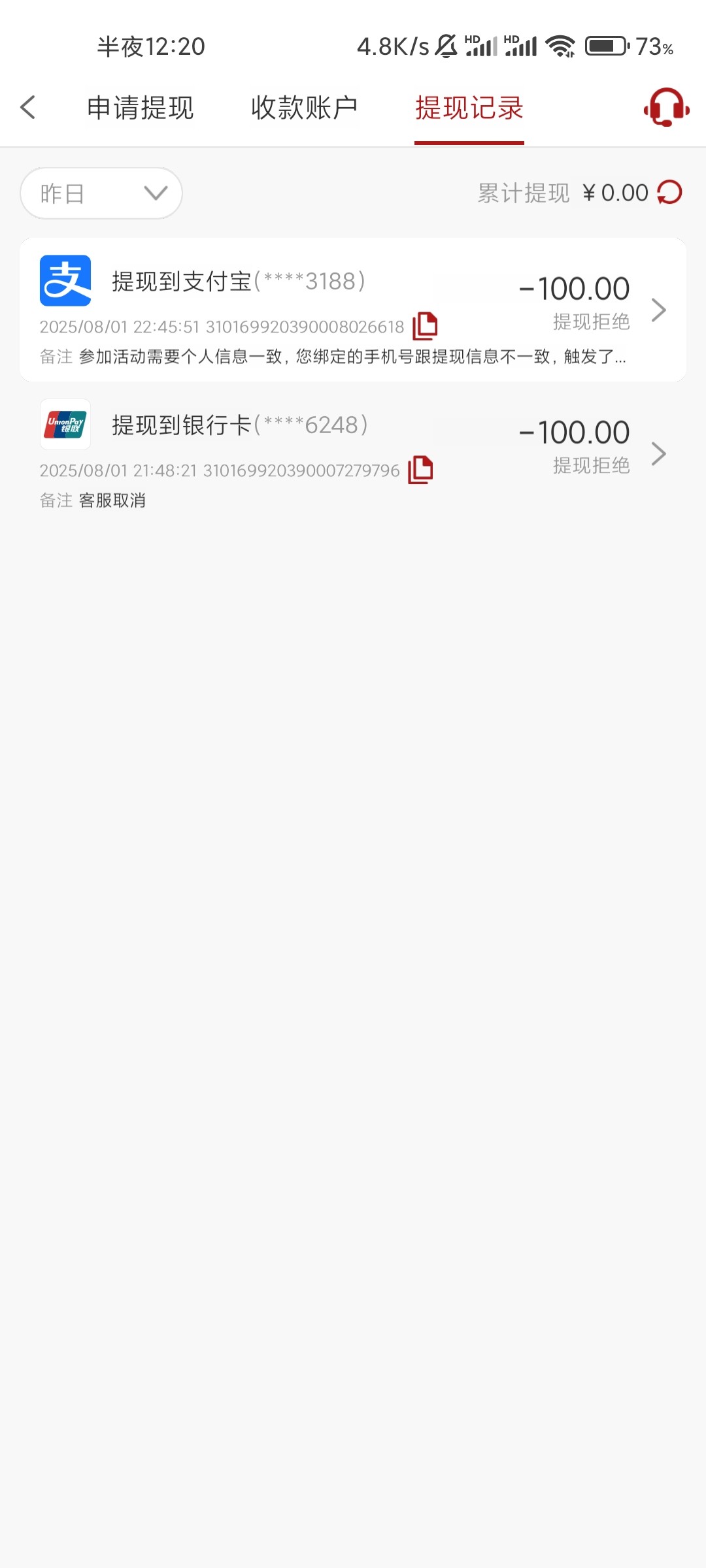Screen dimensions: 706x1568
Task: Copy the order number ending in 8026618
Action: (425, 326)
